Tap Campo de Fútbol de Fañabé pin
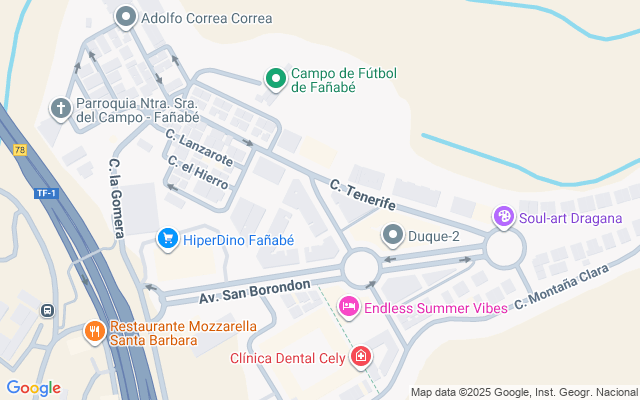 pyautogui.click(x=275, y=78)
